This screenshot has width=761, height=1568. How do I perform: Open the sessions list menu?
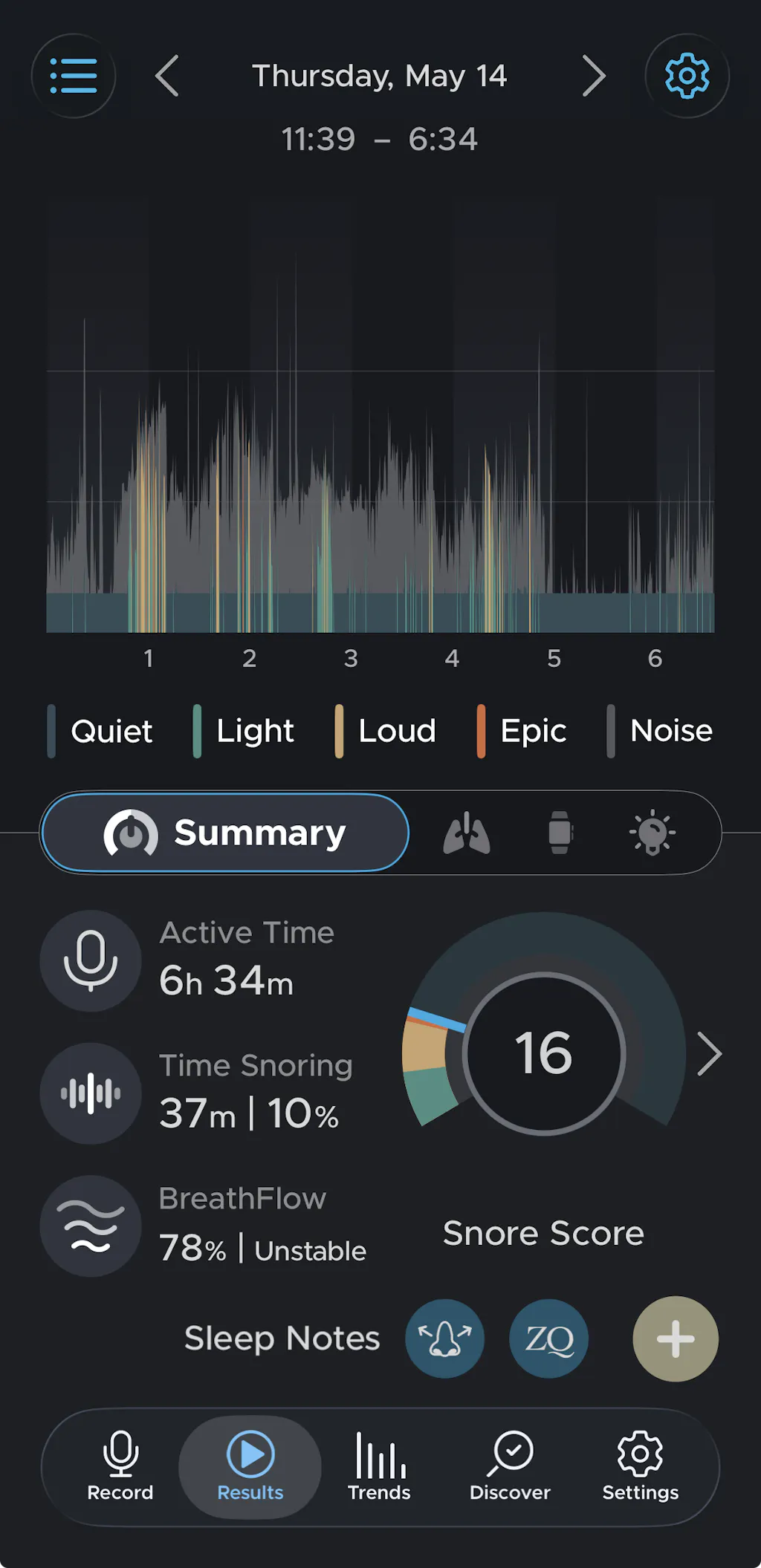[74, 76]
